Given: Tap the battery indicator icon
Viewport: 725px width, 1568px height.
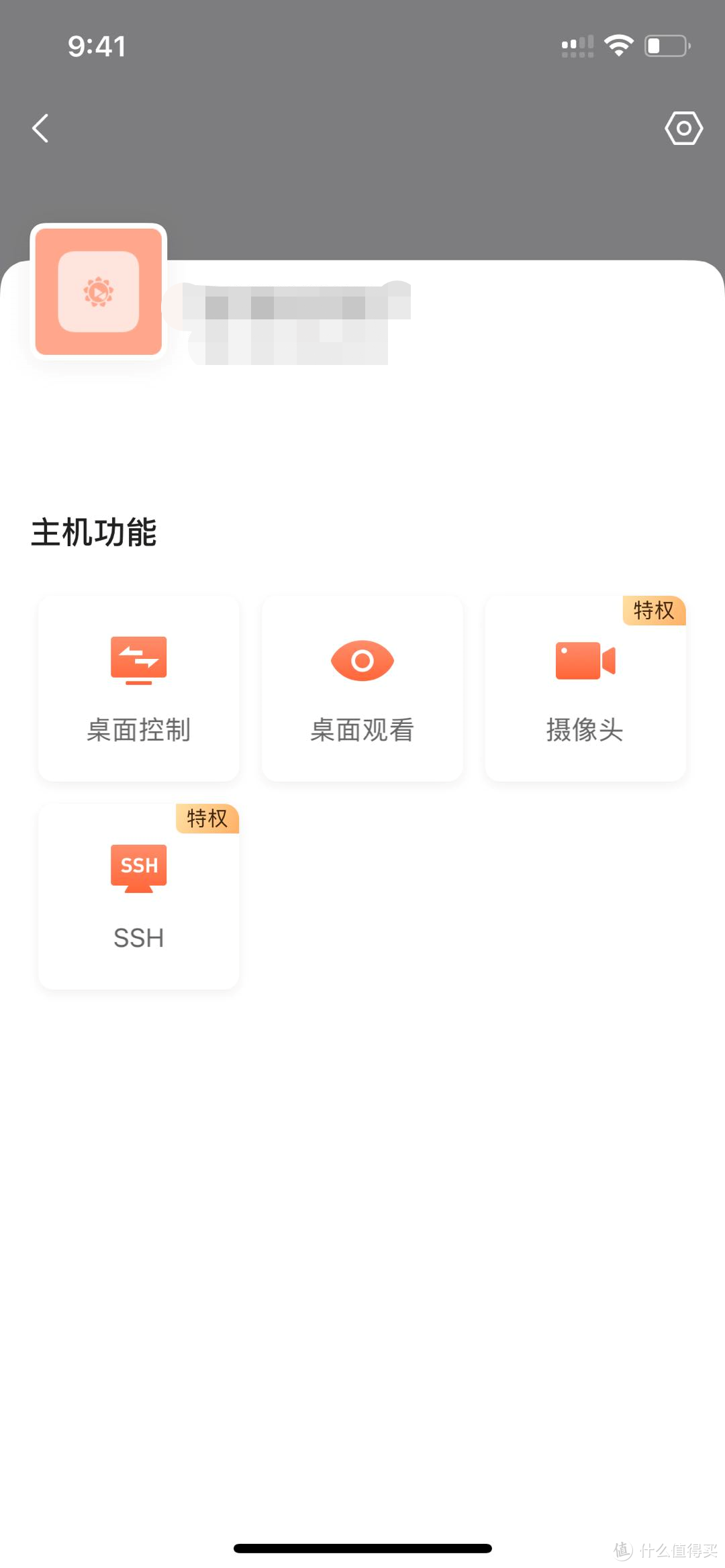Looking at the screenshot, I should pyautogui.click(x=665, y=46).
